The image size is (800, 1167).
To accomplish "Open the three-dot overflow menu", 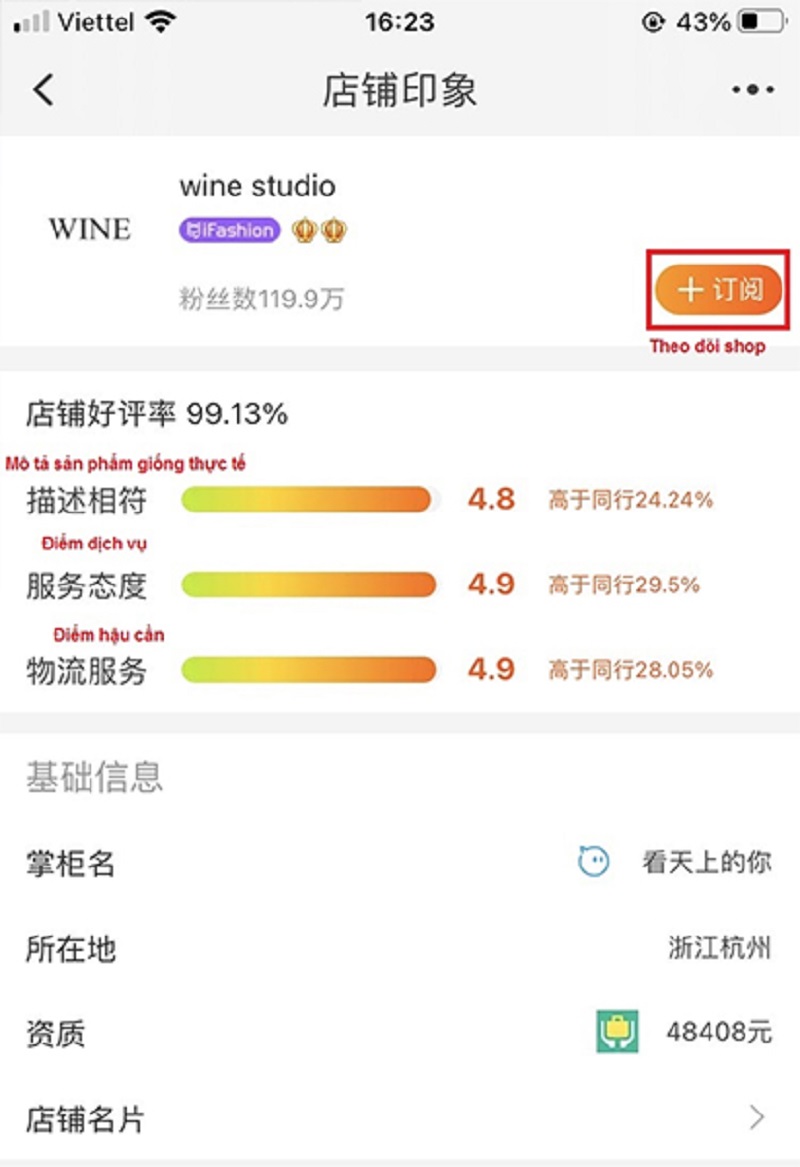I will [752, 90].
